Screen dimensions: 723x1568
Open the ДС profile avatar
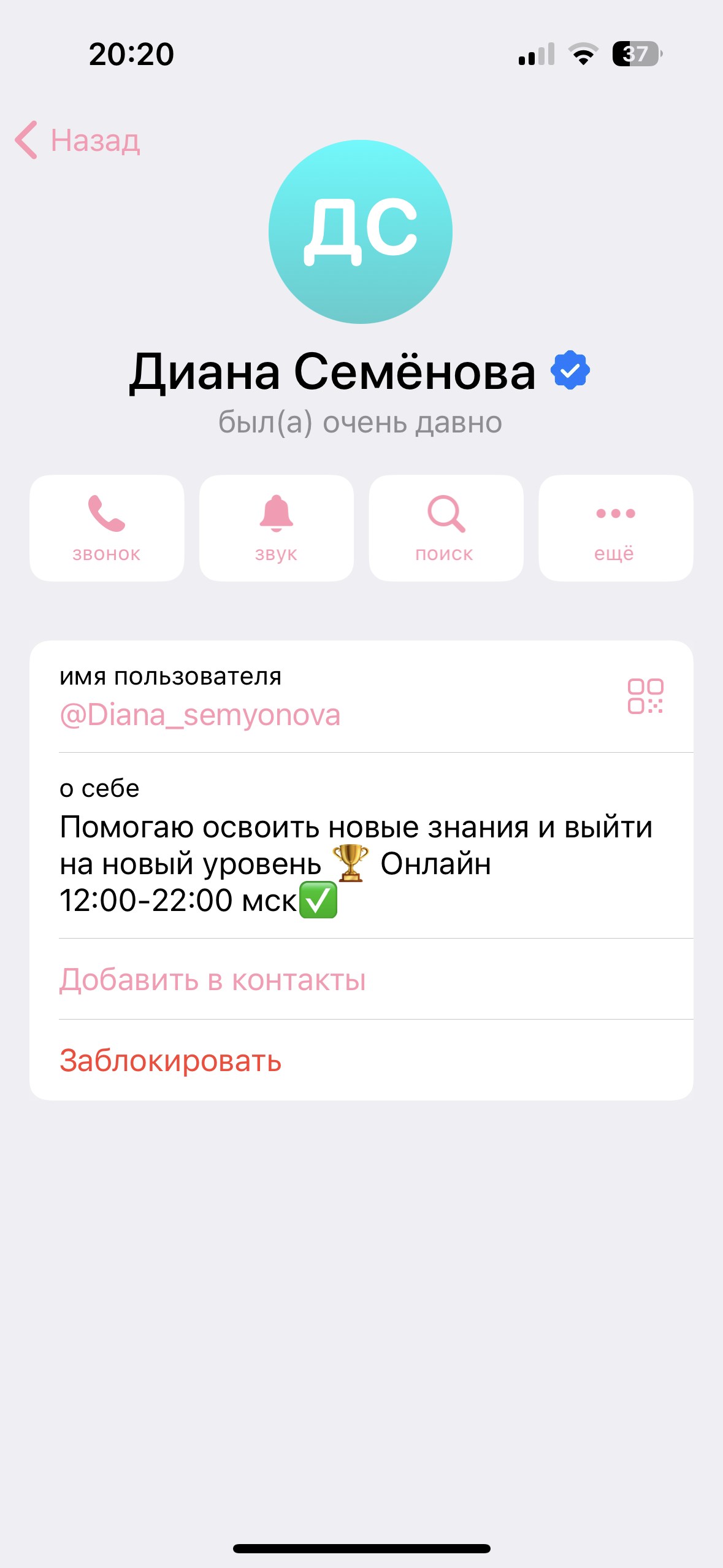pos(361,232)
